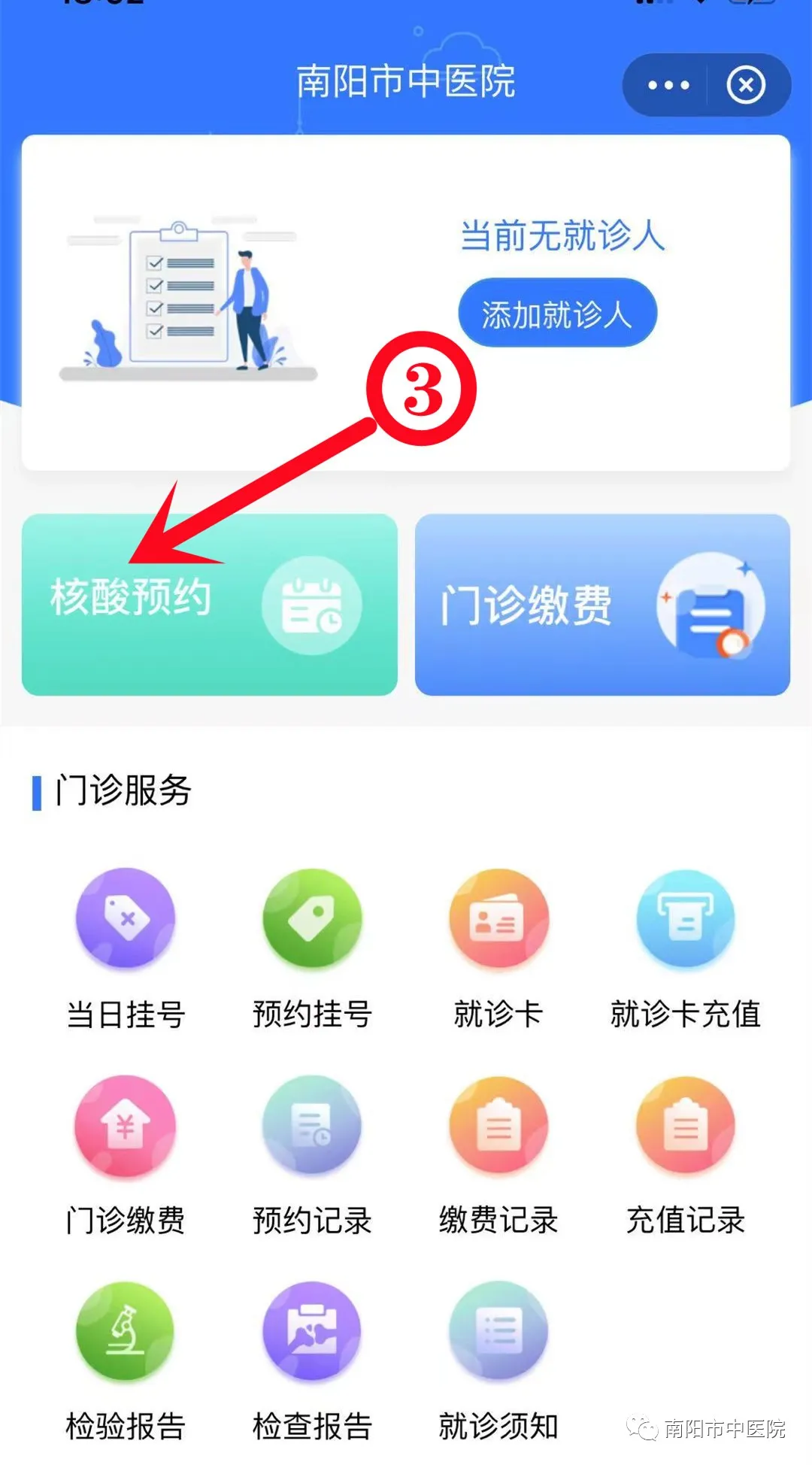Tap the 添加就诊人 button
812x1465 pixels.
click(557, 314)
